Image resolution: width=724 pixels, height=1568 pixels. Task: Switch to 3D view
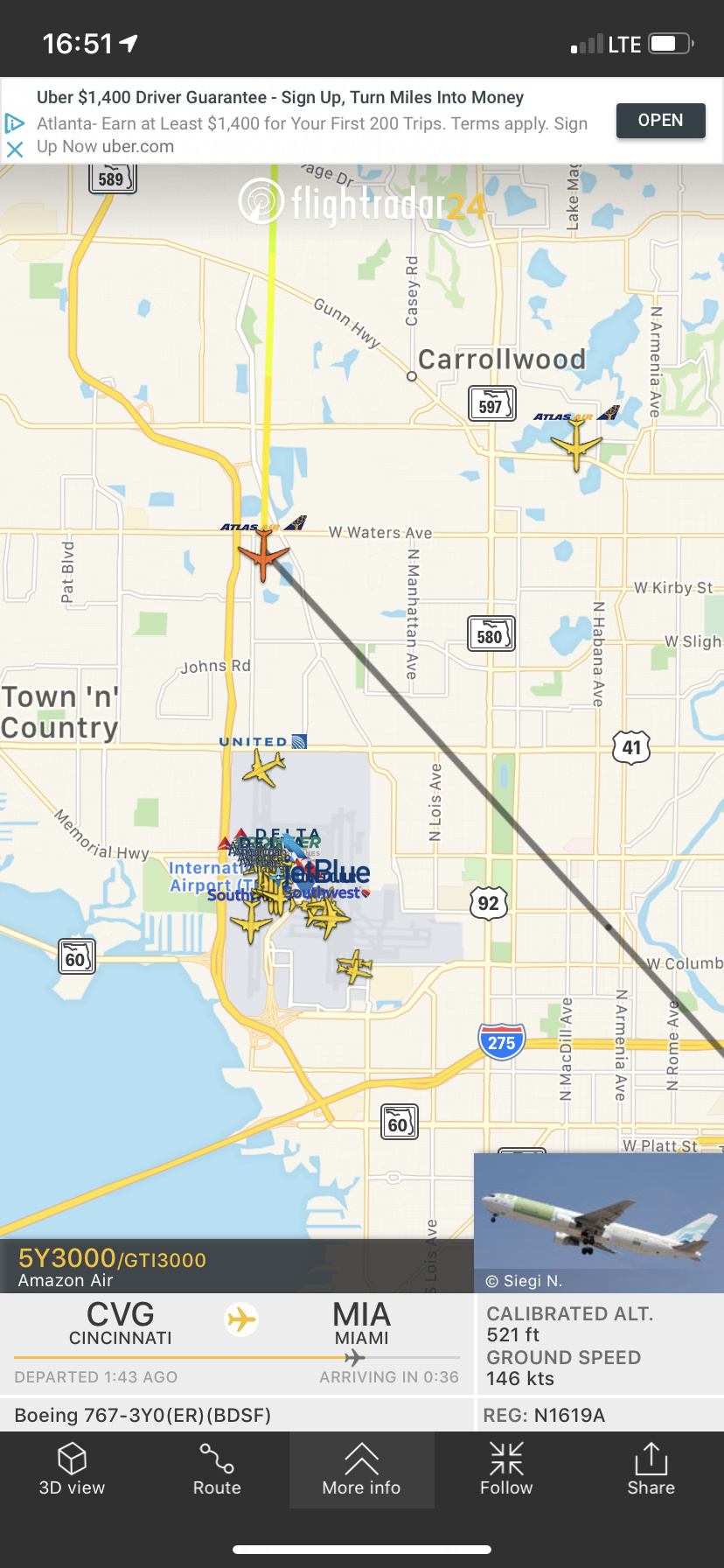point(72,1470)
